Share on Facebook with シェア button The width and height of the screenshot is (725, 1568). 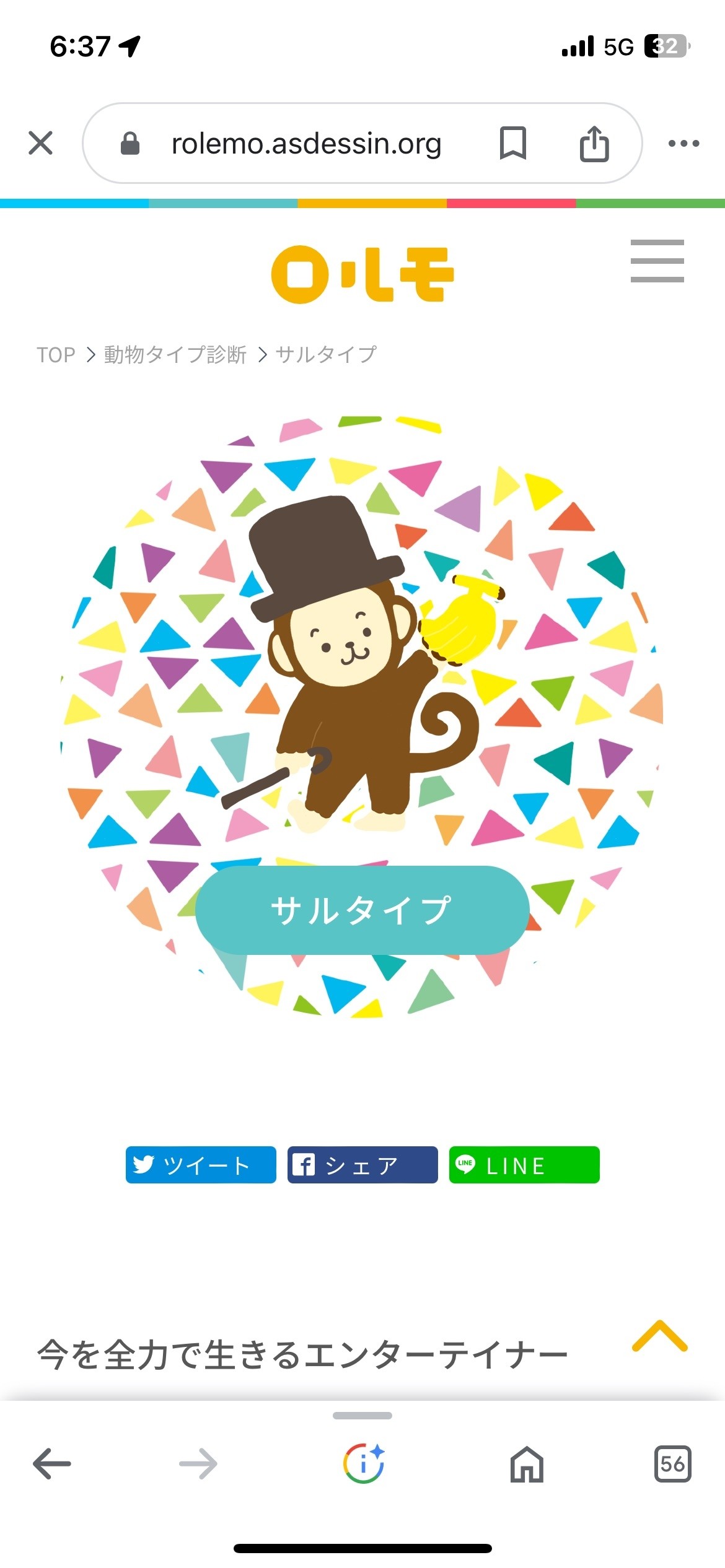362,1165
